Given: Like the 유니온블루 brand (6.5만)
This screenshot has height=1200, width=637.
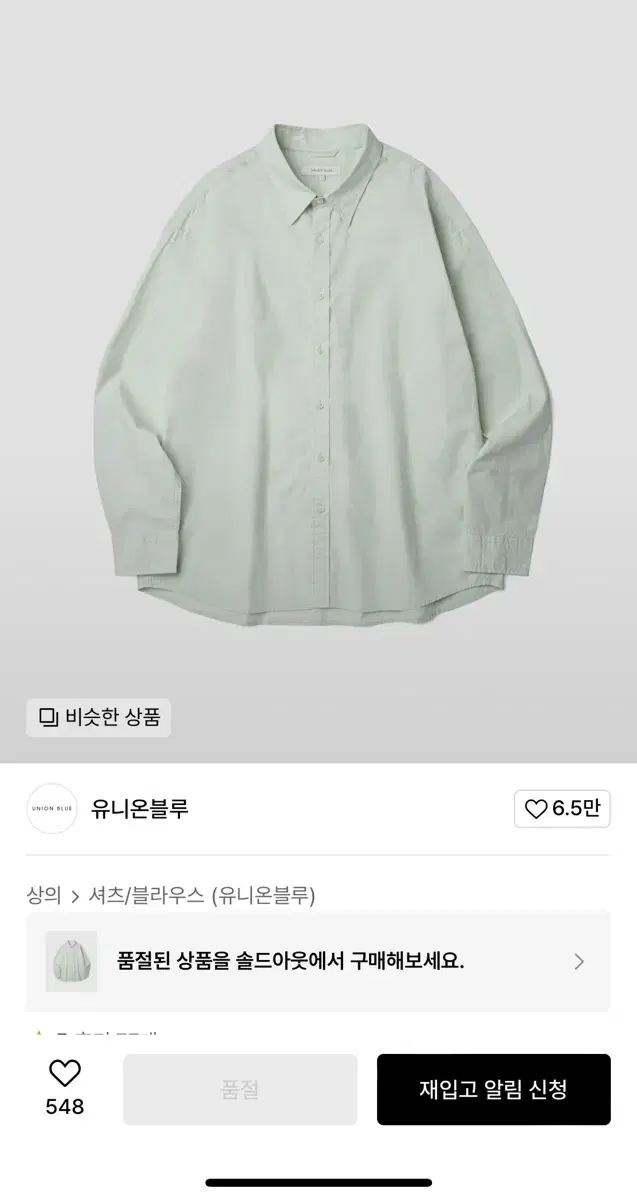Looking at the screenshot, I should pyautogui.click(x=562, y=809).
